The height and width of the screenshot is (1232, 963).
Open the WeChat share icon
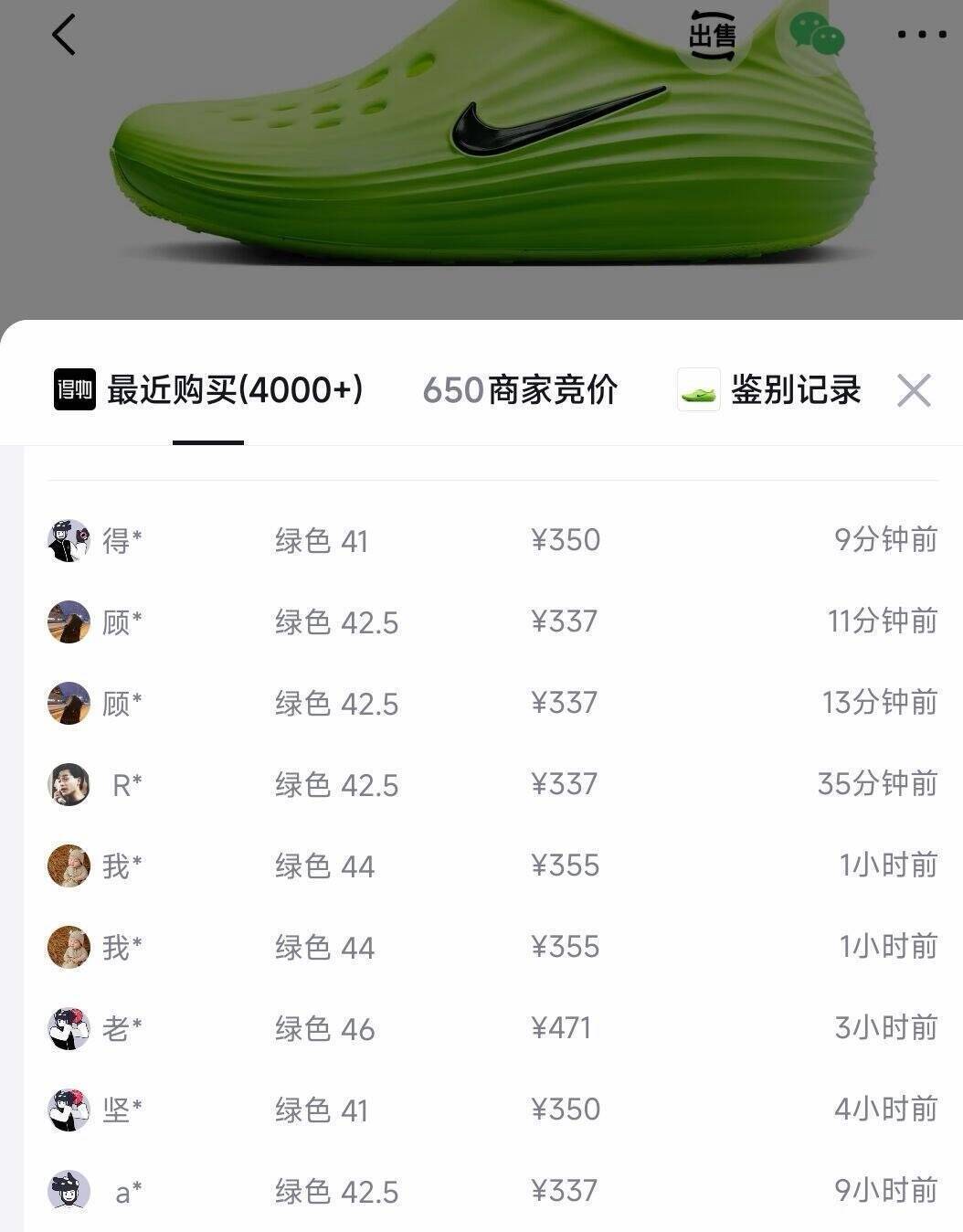pos(815,36)
